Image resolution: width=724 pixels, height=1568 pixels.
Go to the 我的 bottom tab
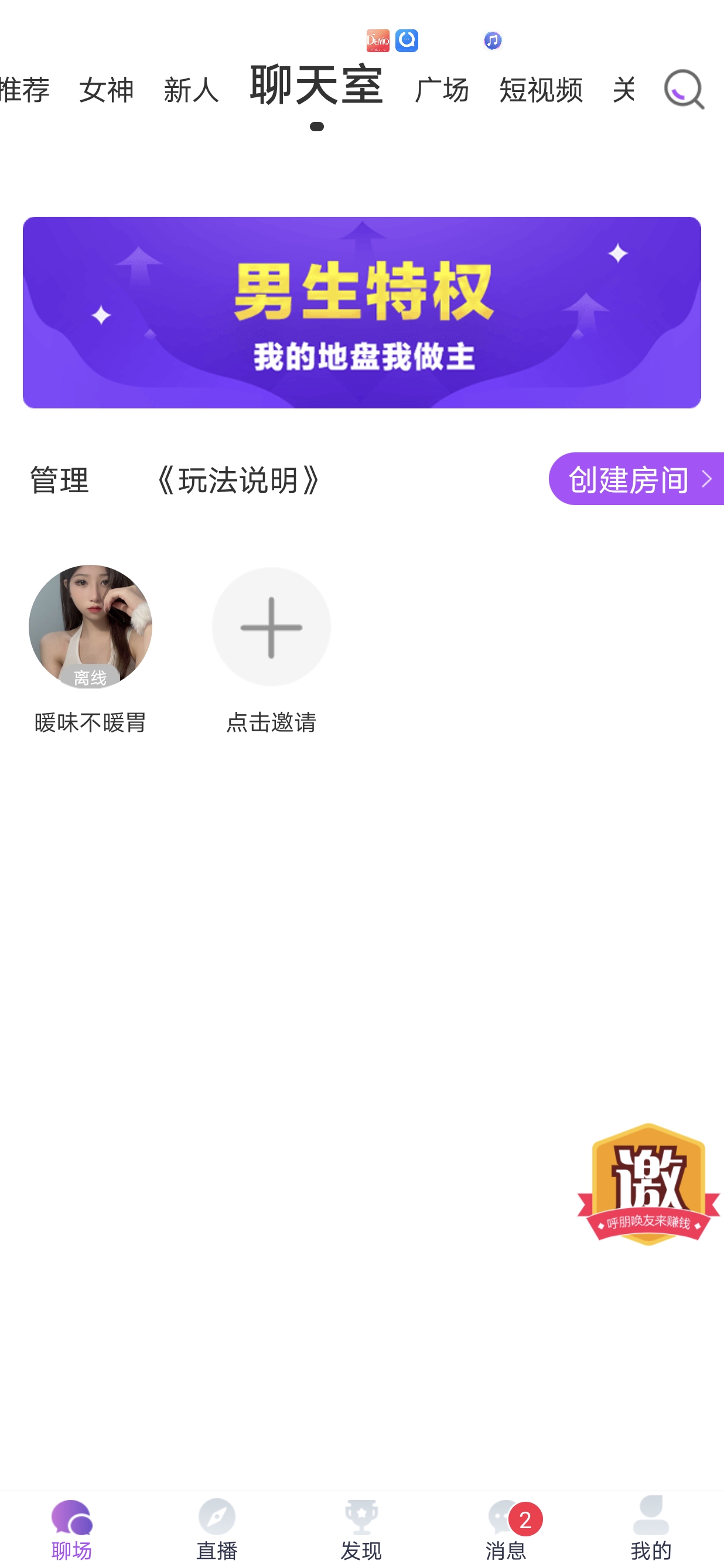tap(651, 1529)
